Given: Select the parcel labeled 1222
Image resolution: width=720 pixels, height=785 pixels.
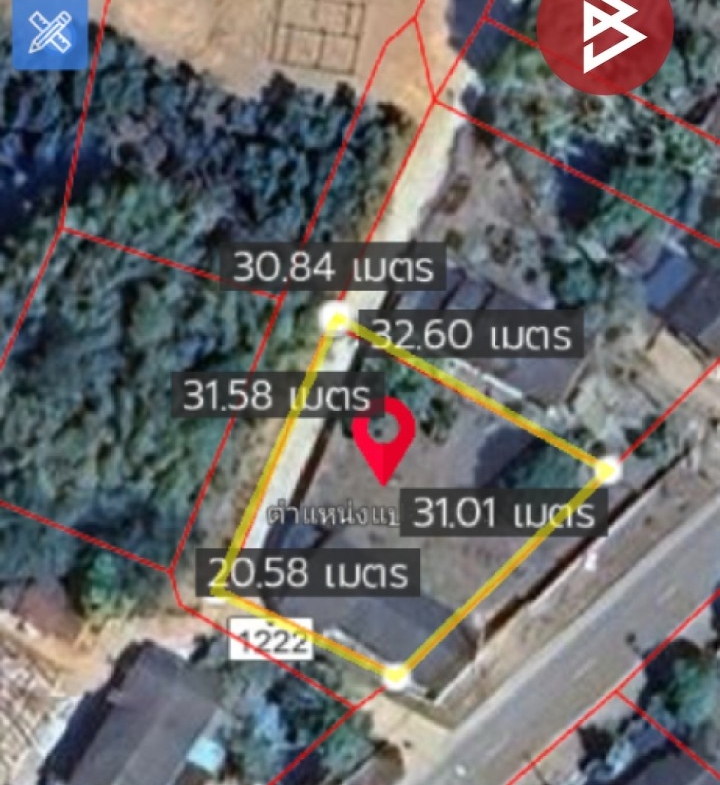Looking at the screenshot, I should tap(272, 638).
